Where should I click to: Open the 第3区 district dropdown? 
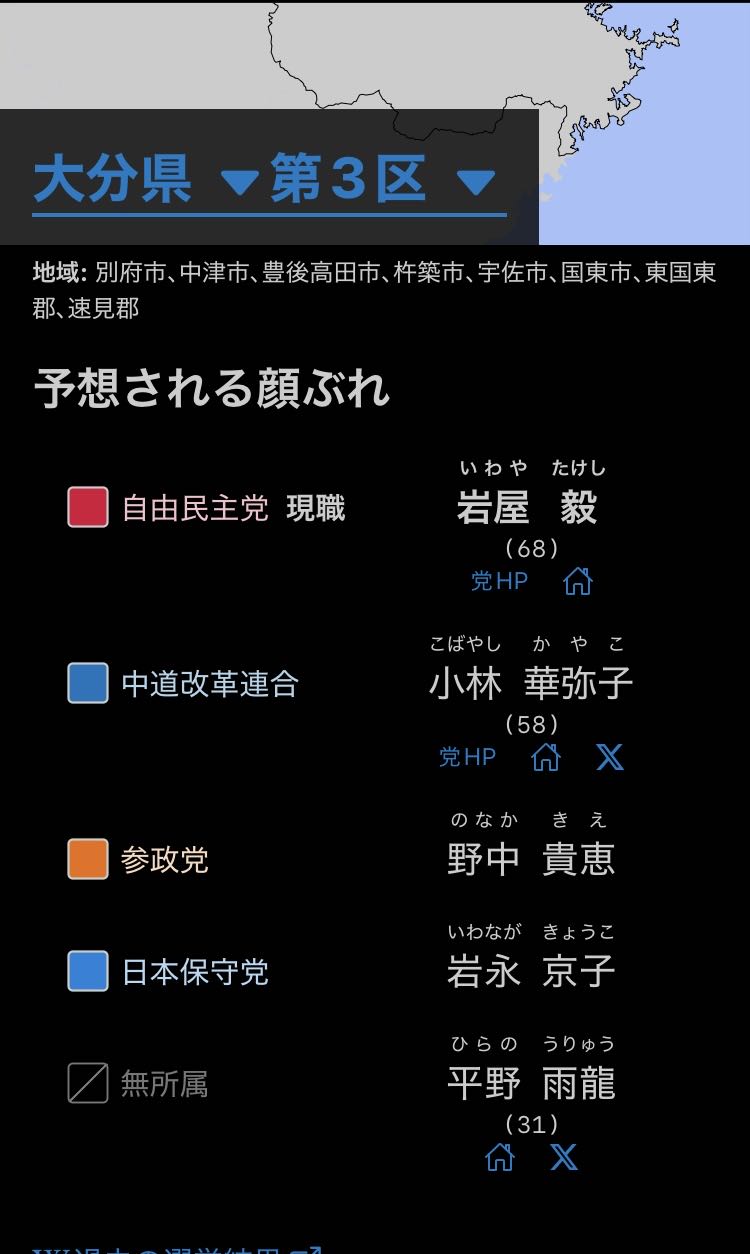[x=382, y=180]
